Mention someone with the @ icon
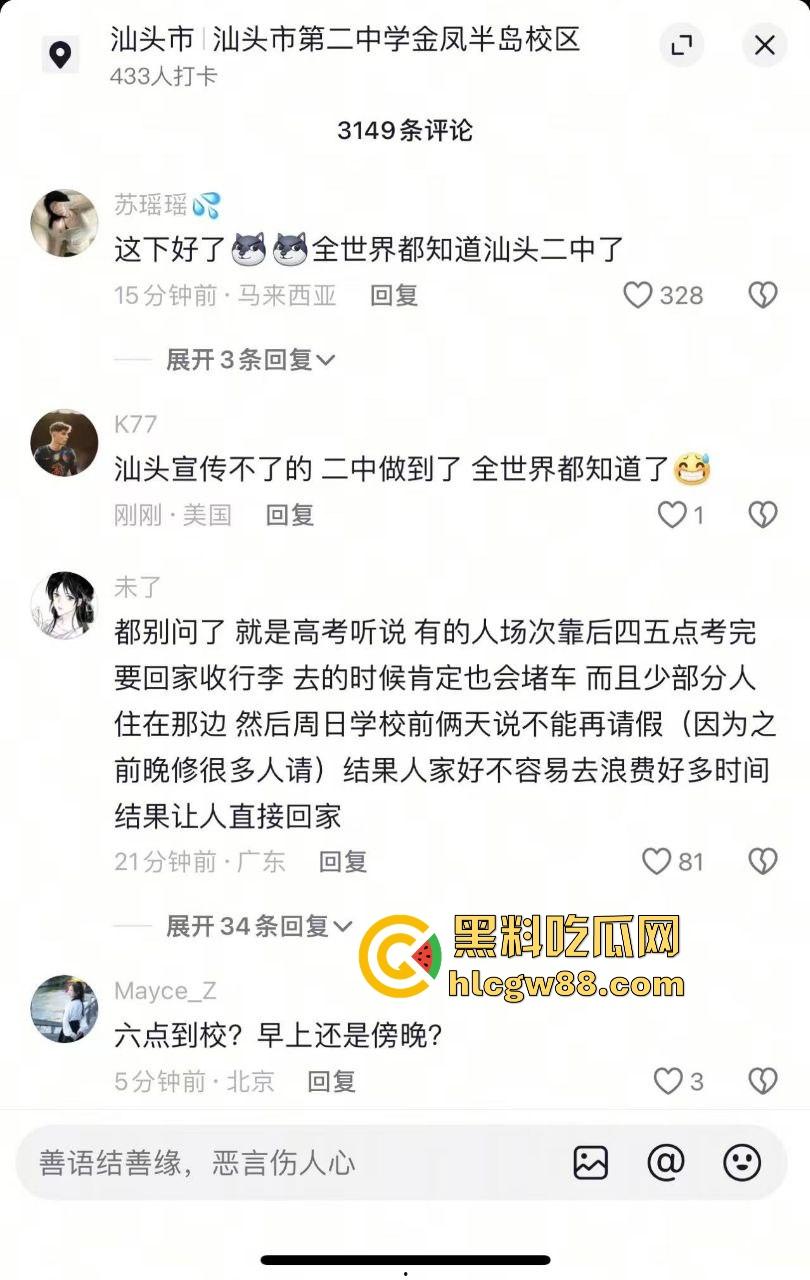Screen dimensions: 810x1280 click(666, 1162)
